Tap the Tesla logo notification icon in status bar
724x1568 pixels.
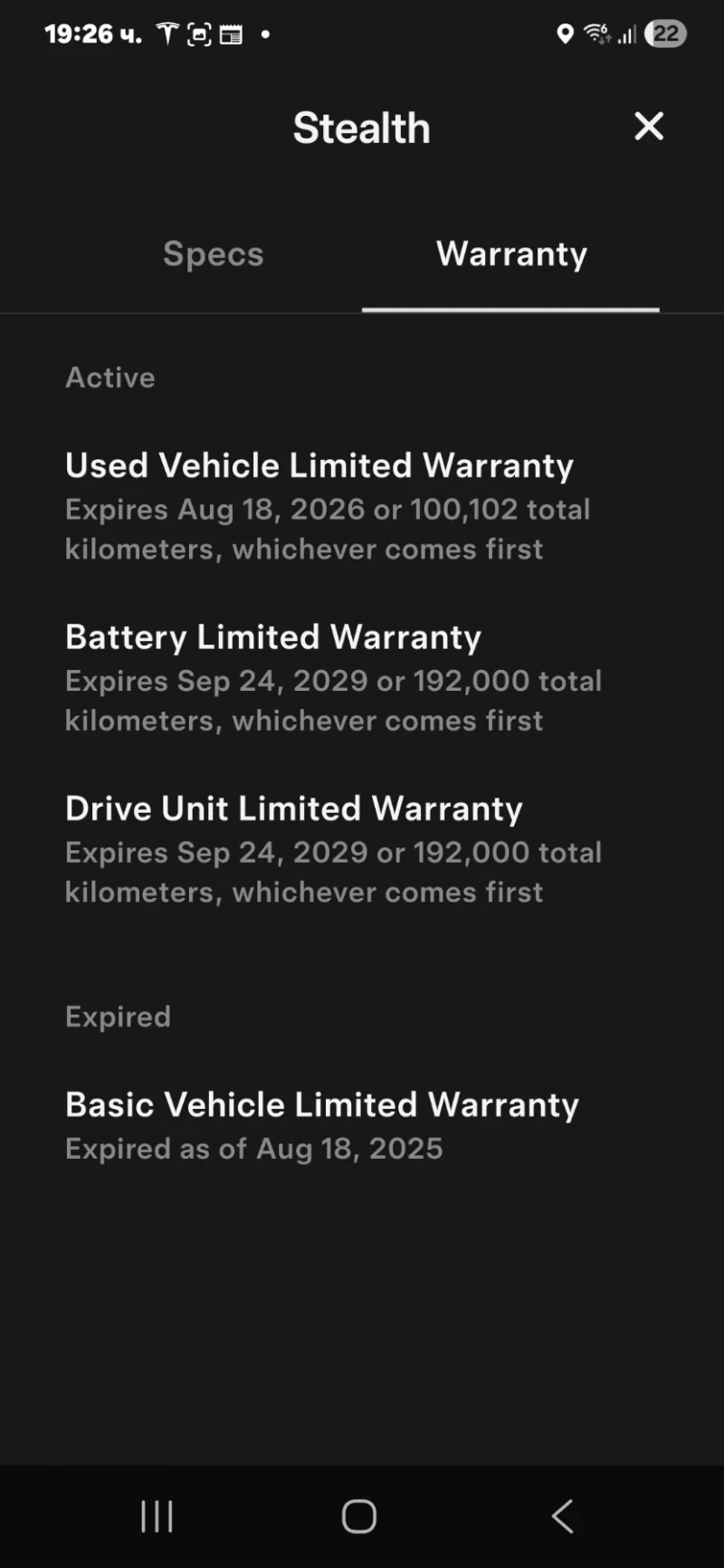(167, 33)
